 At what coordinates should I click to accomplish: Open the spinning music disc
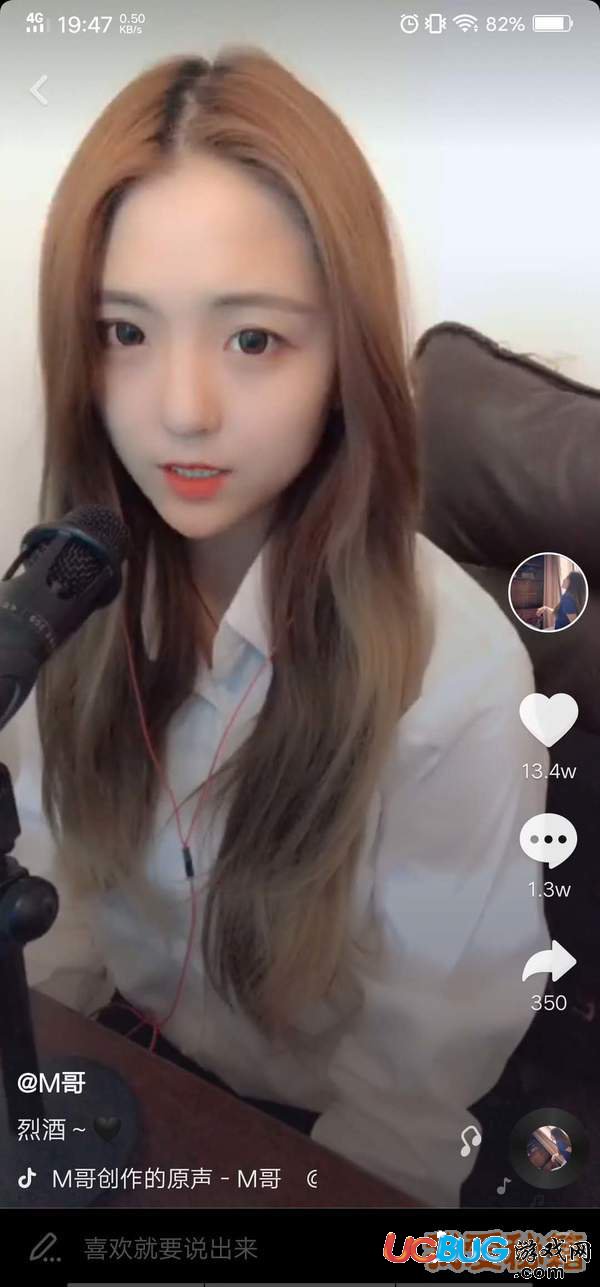(548, 1147)
